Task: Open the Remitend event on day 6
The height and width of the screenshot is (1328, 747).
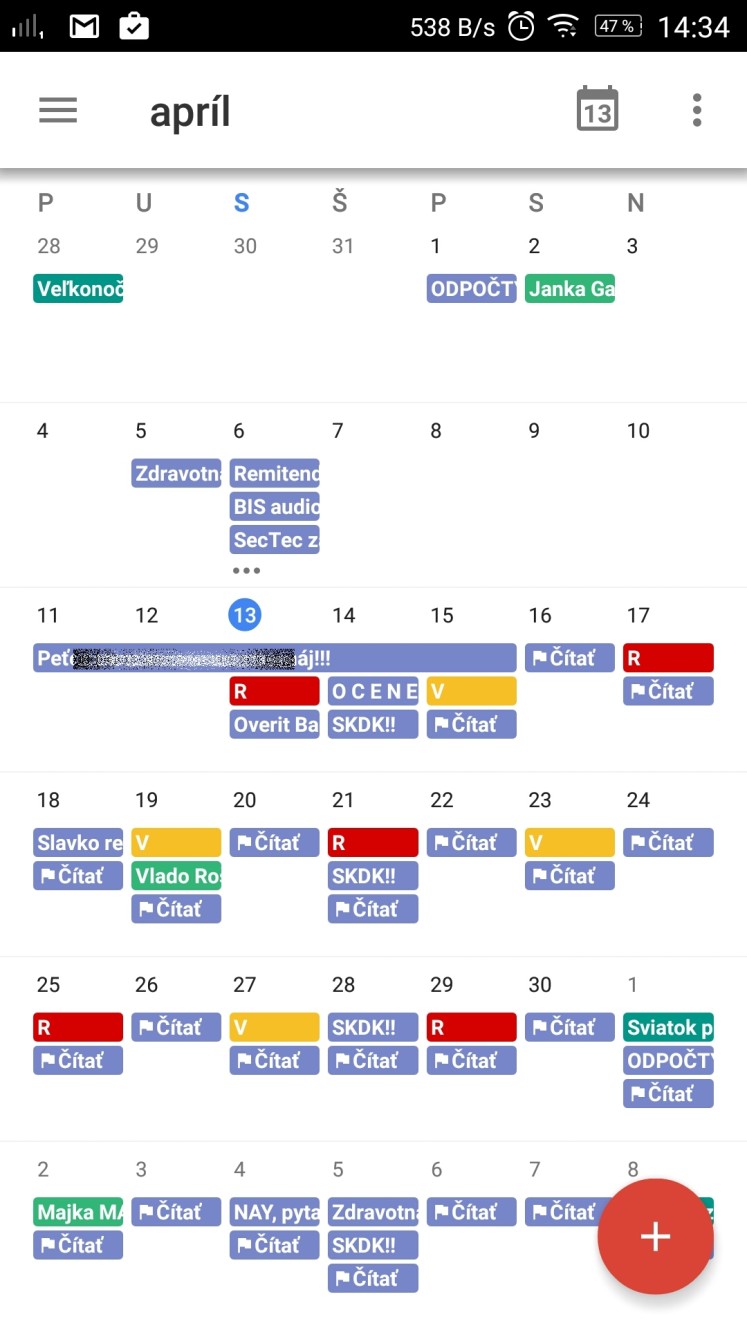Action: pyautogui.click(x=275, y=473)
